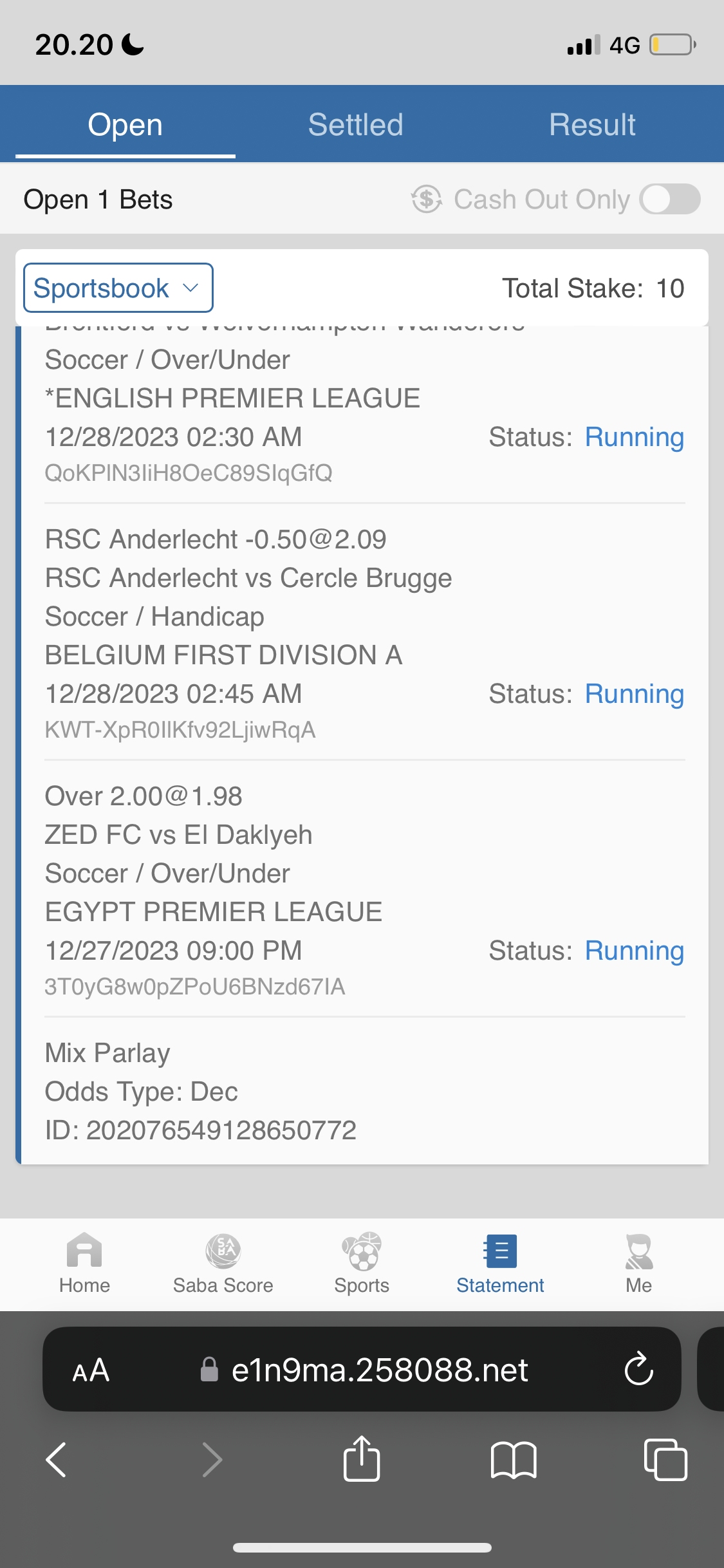Share this page from Safari toolbar
This screenshot has width=724, height=1568.
(362, 1459)
